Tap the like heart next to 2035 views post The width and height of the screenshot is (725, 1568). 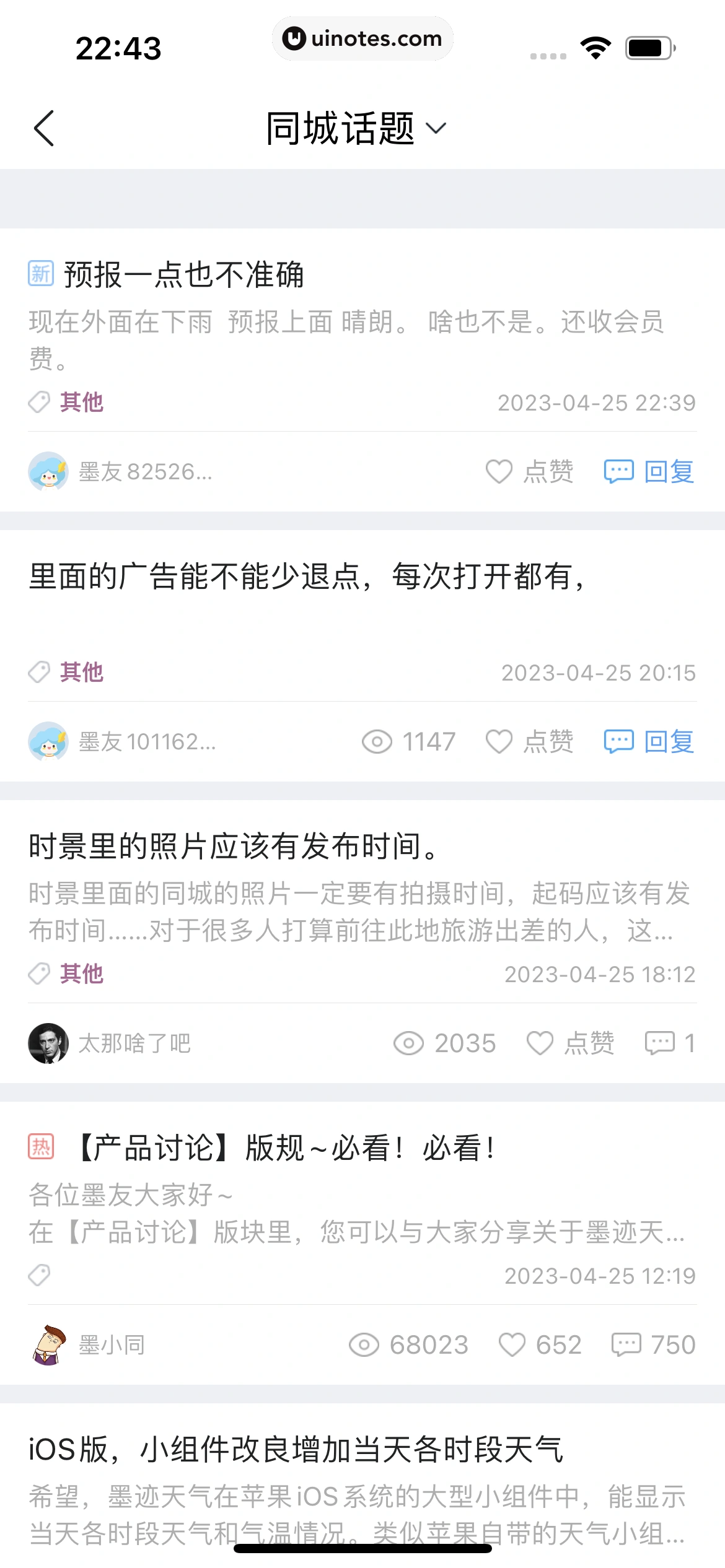coord(540,1043)
